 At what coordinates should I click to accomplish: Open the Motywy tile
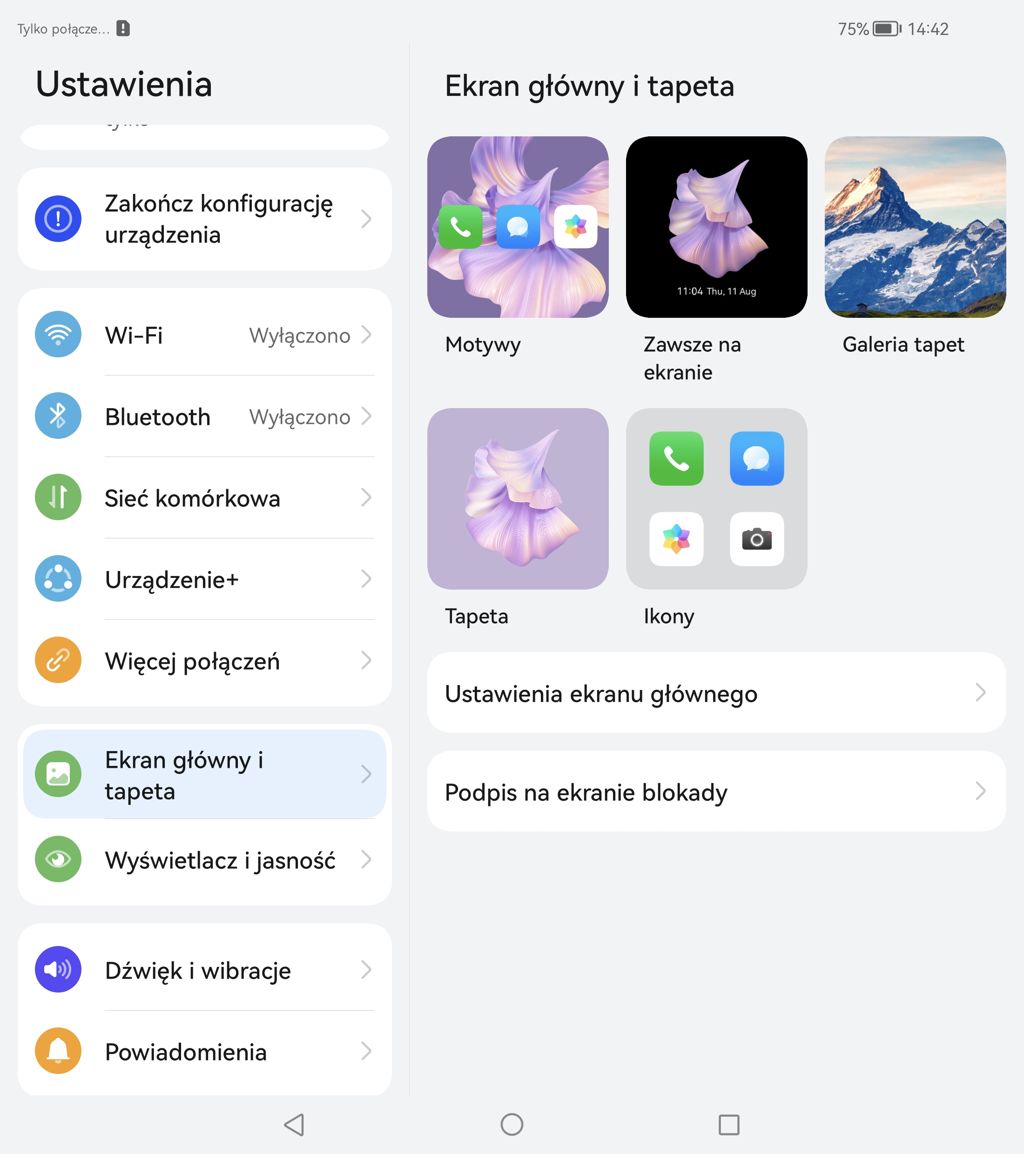point(517,227)
